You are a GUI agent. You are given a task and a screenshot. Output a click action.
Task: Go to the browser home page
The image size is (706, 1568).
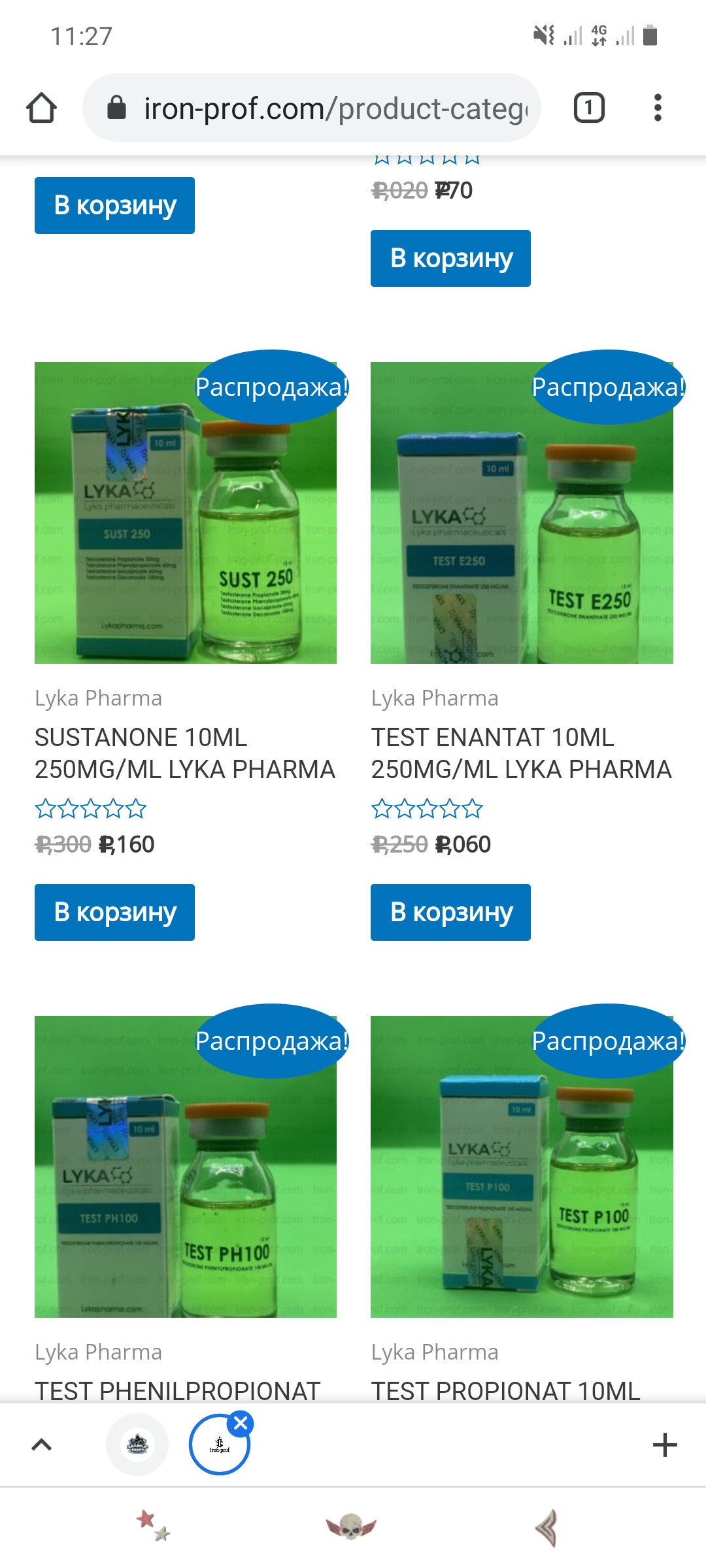point(41,108)
